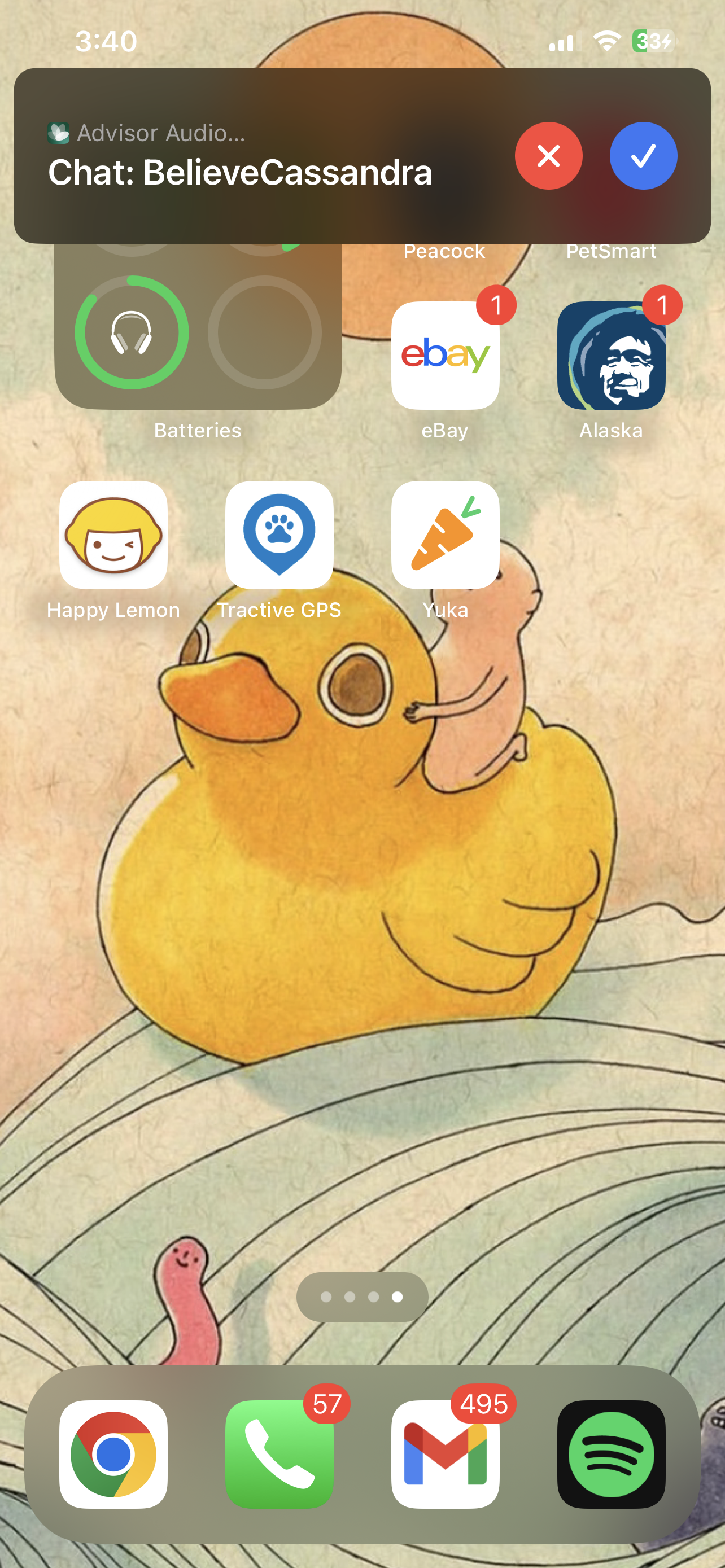The width and height of the screenshot is (725, 1568).
Task: Open the Phone app
Action: (x=279, y=1454)
